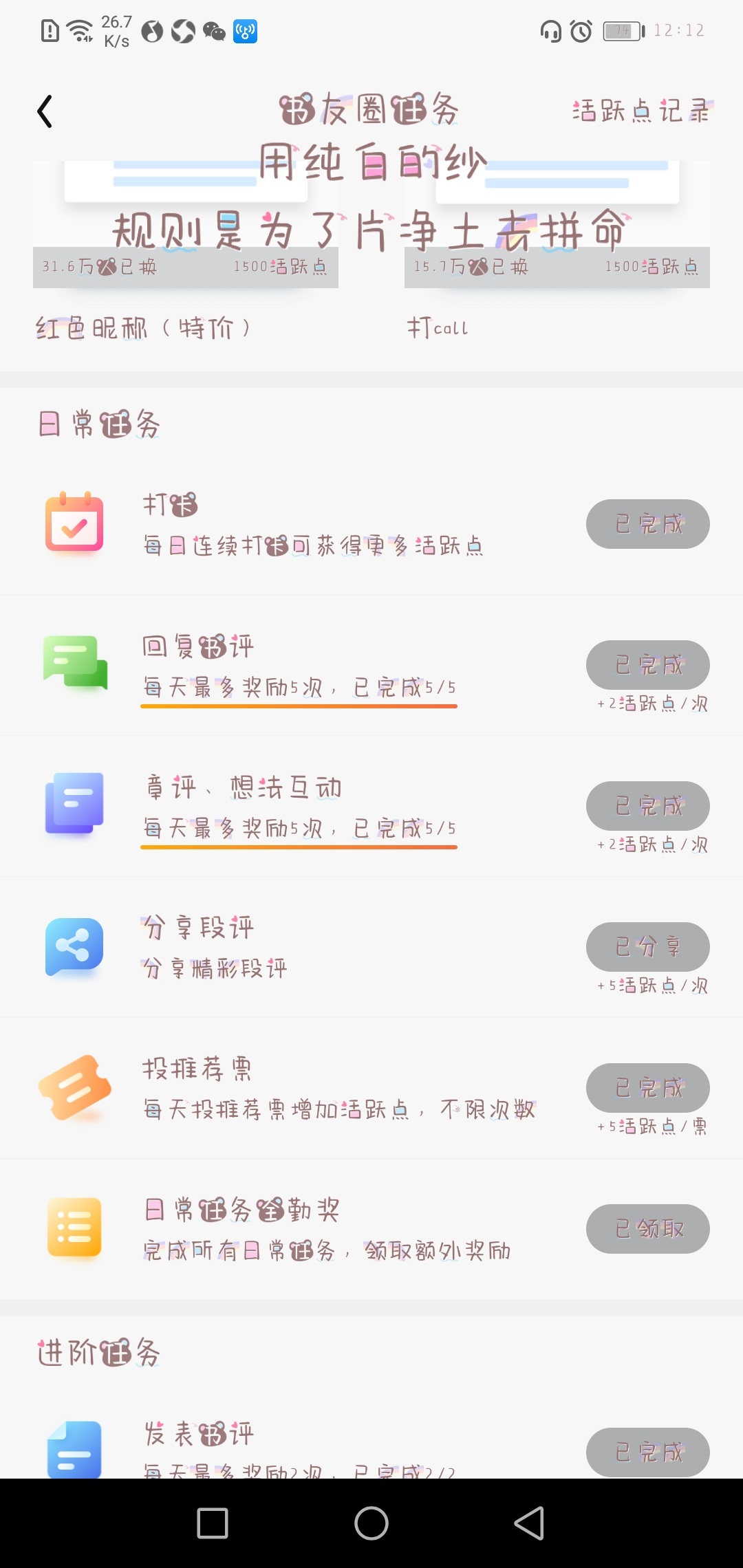Tap 已完成 button for 投推荐票 task

pos(648,1088)
